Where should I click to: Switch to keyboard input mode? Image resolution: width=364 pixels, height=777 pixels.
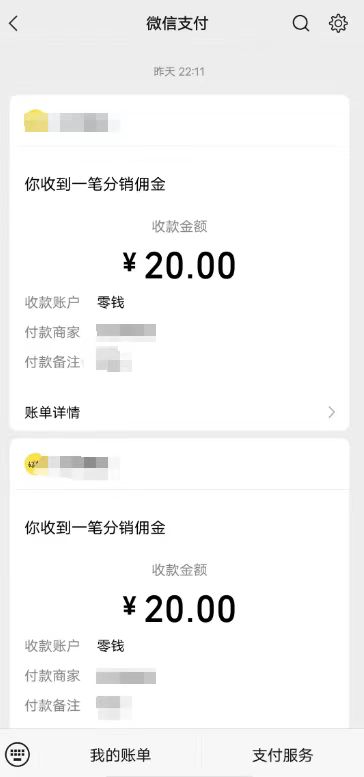(x=18, y=755)
